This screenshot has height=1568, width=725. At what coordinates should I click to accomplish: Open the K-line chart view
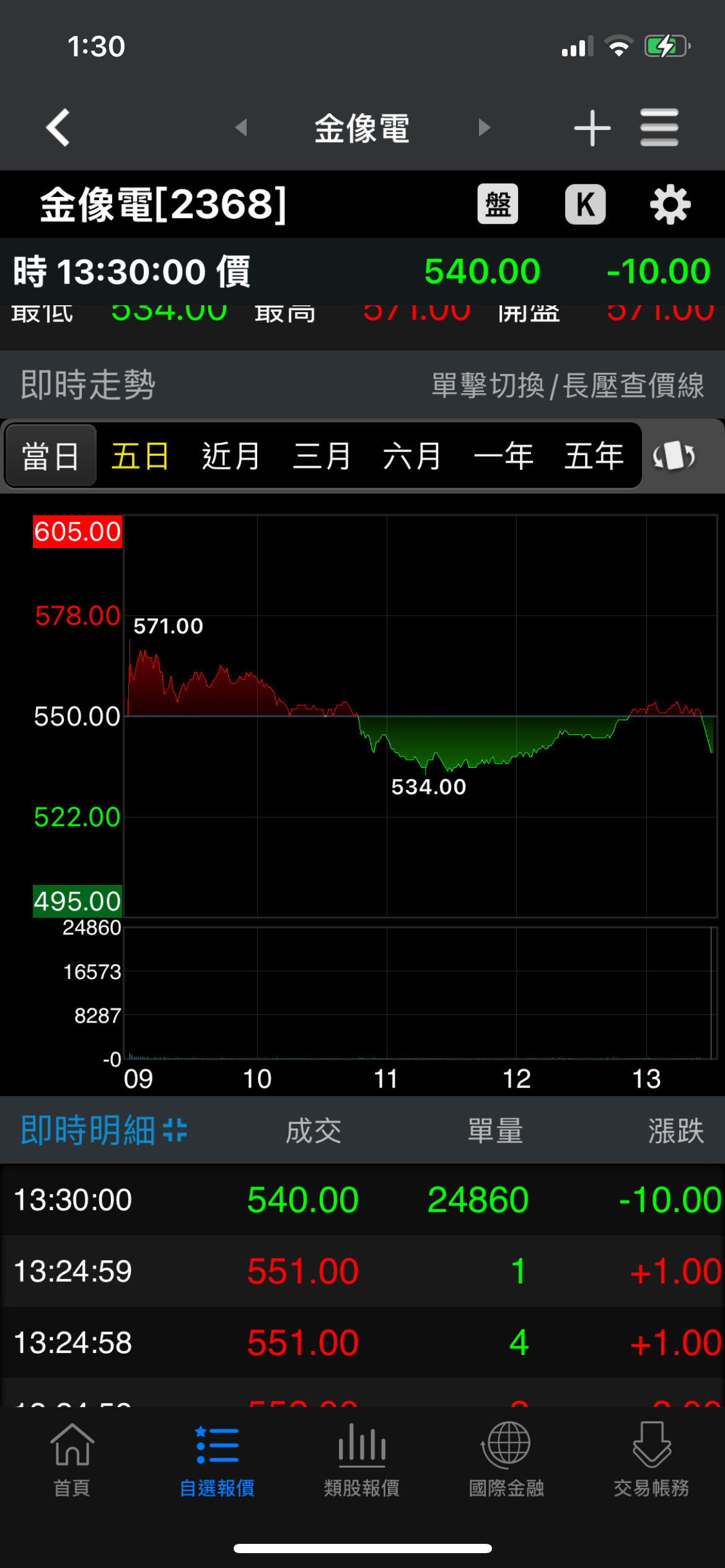coord(585,204)
